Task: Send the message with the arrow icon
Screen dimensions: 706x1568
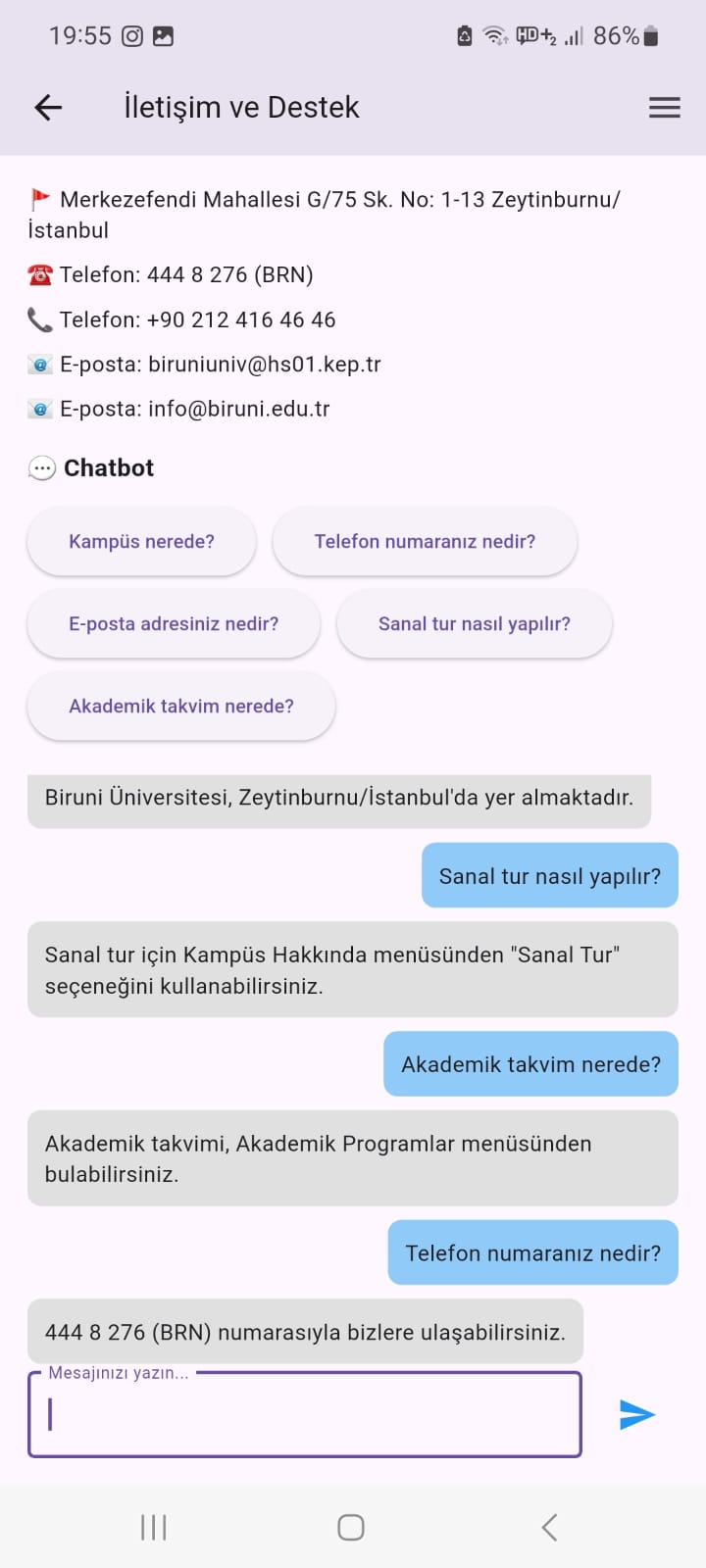Action: click(637, 1414)
